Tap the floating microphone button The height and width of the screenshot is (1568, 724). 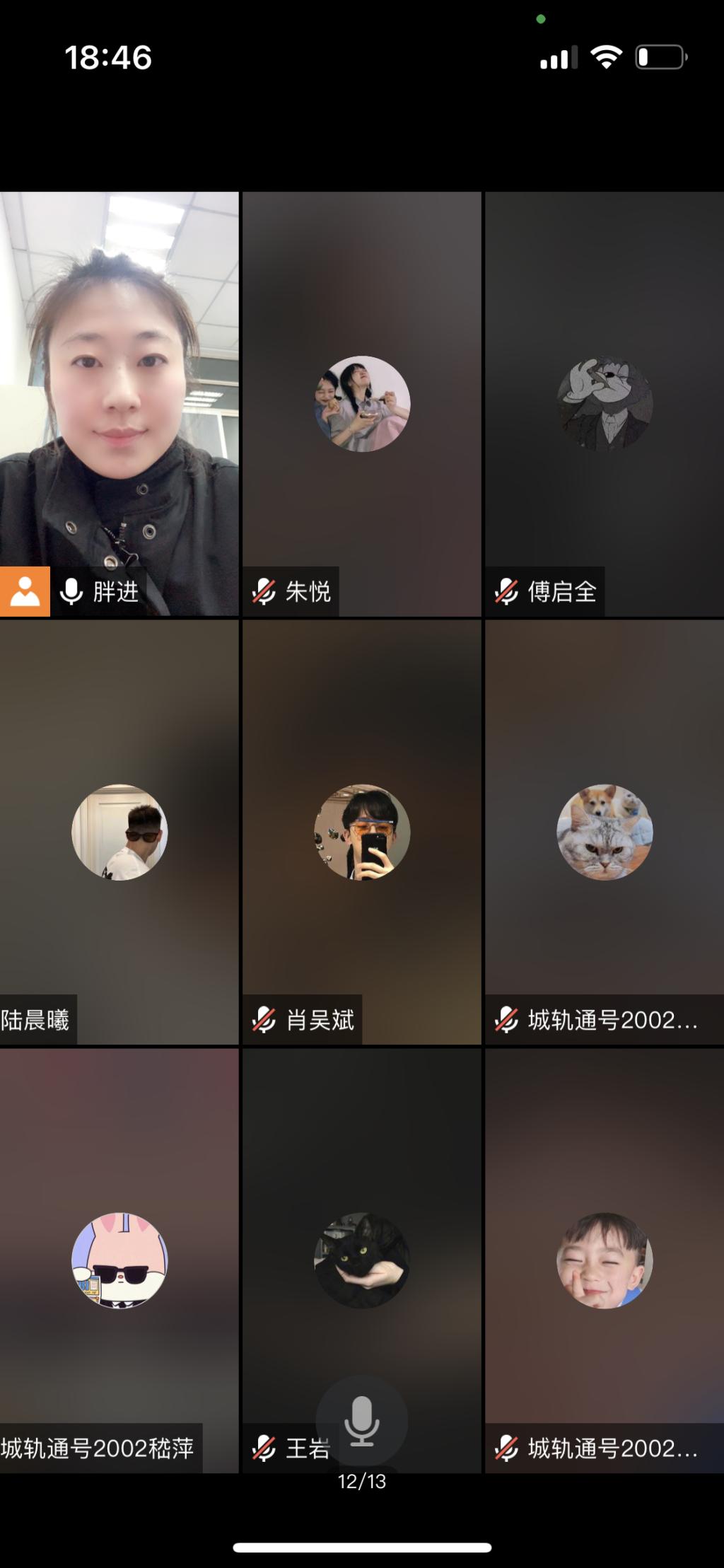[x=361, y=1420]
